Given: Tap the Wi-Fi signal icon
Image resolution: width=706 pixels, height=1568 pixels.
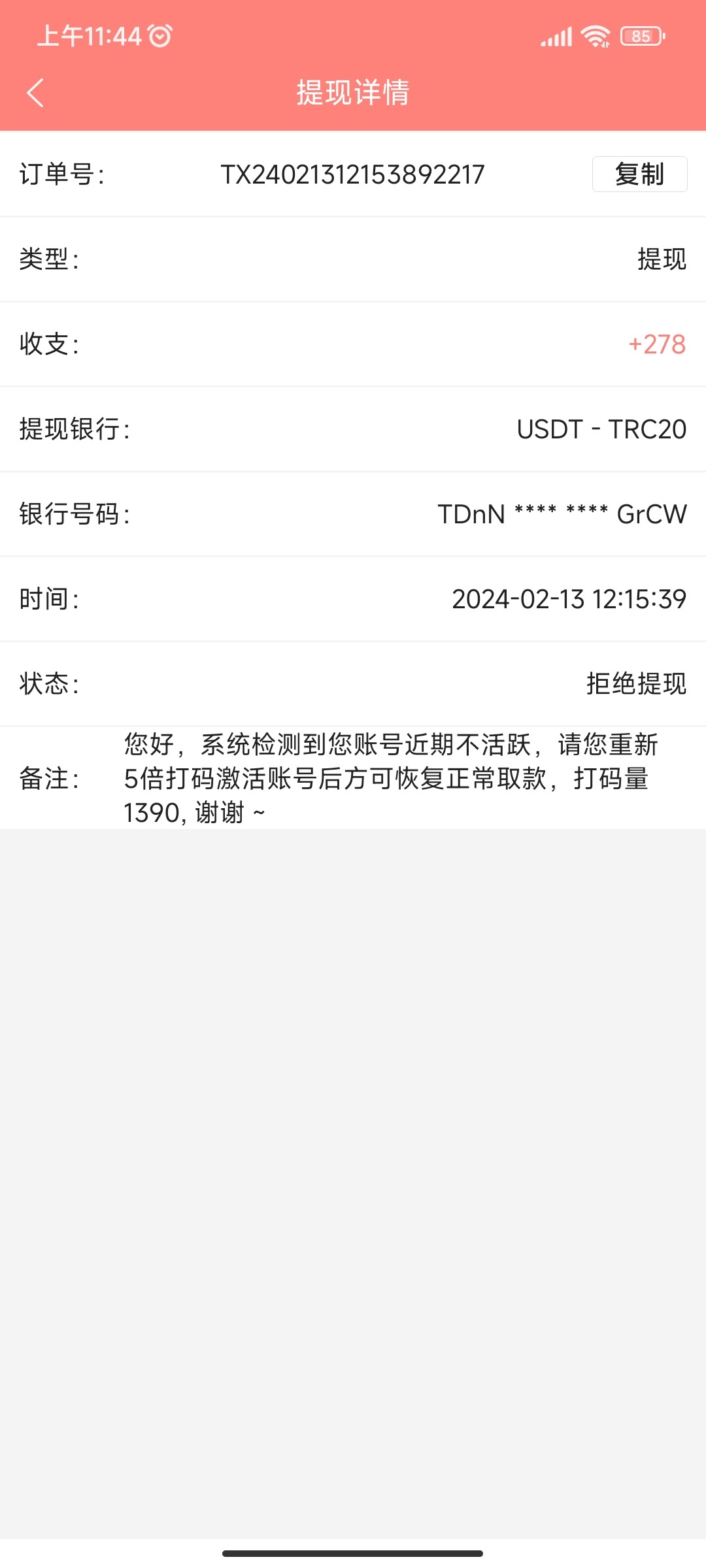Looking at the screenshot, I should point(594,38).
